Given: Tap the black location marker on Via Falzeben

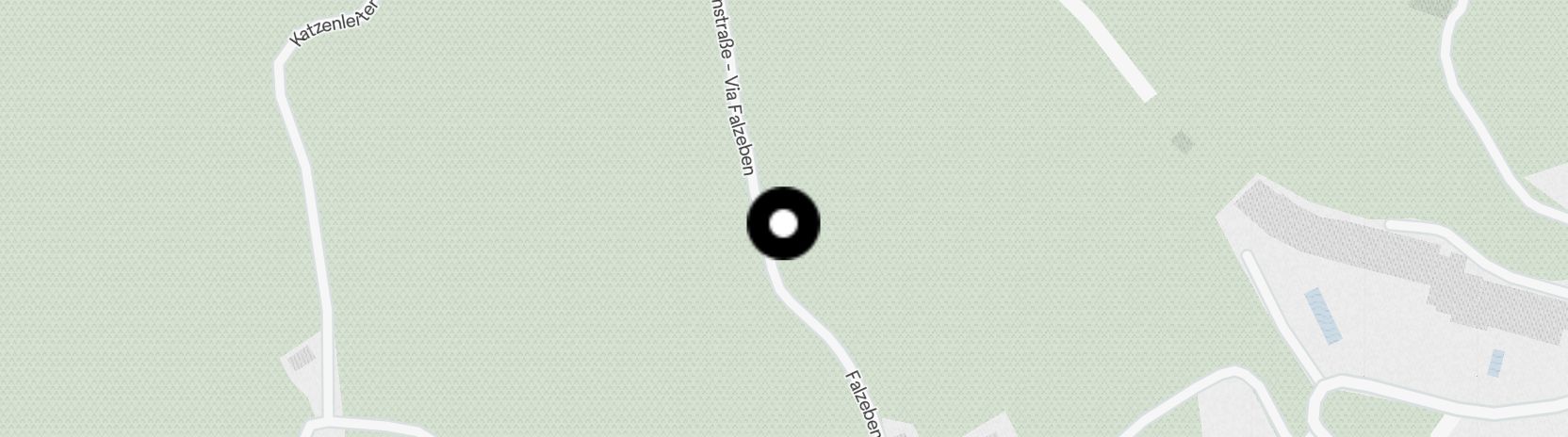Looking at the screenshot, I should 783,224.
